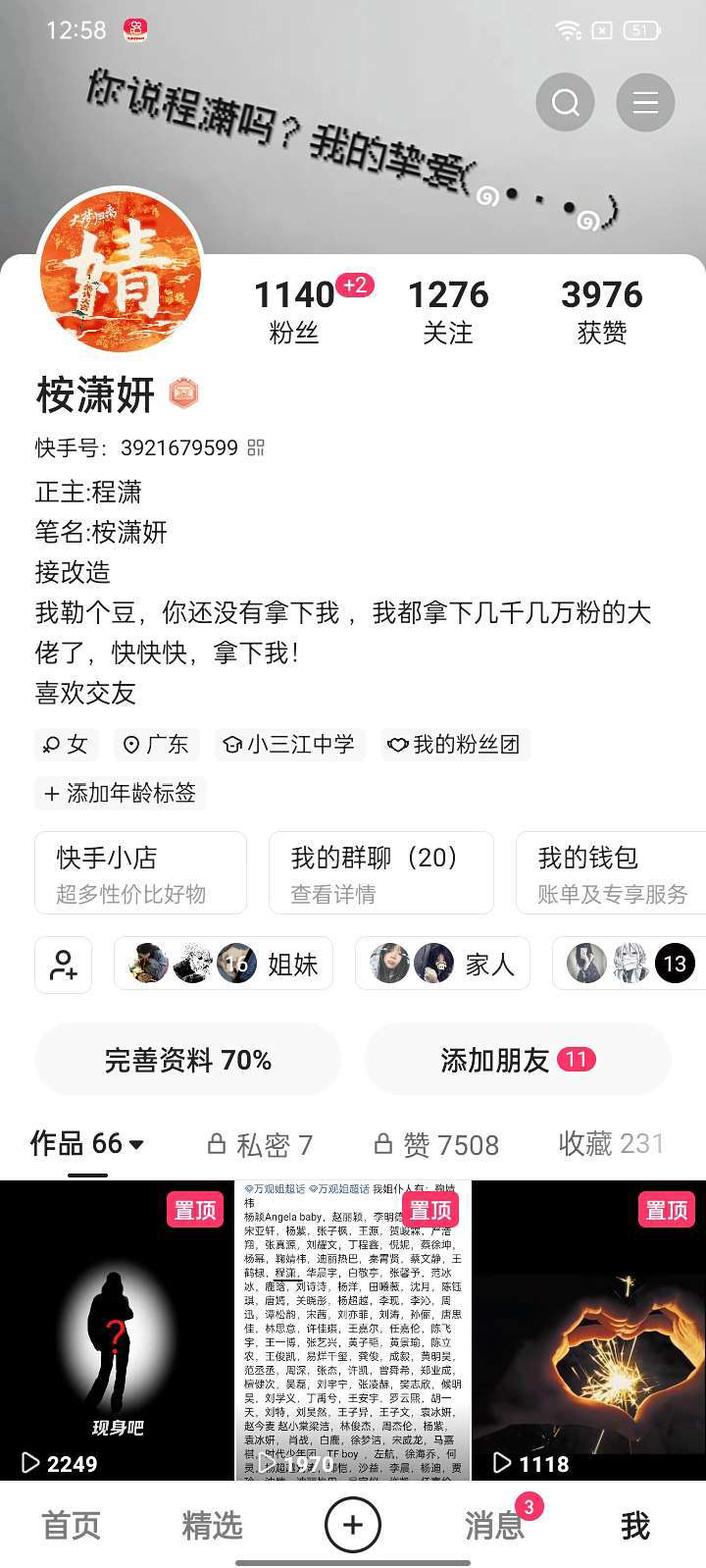
Task: Open 快手小店 card
Action: click(140, 873)
